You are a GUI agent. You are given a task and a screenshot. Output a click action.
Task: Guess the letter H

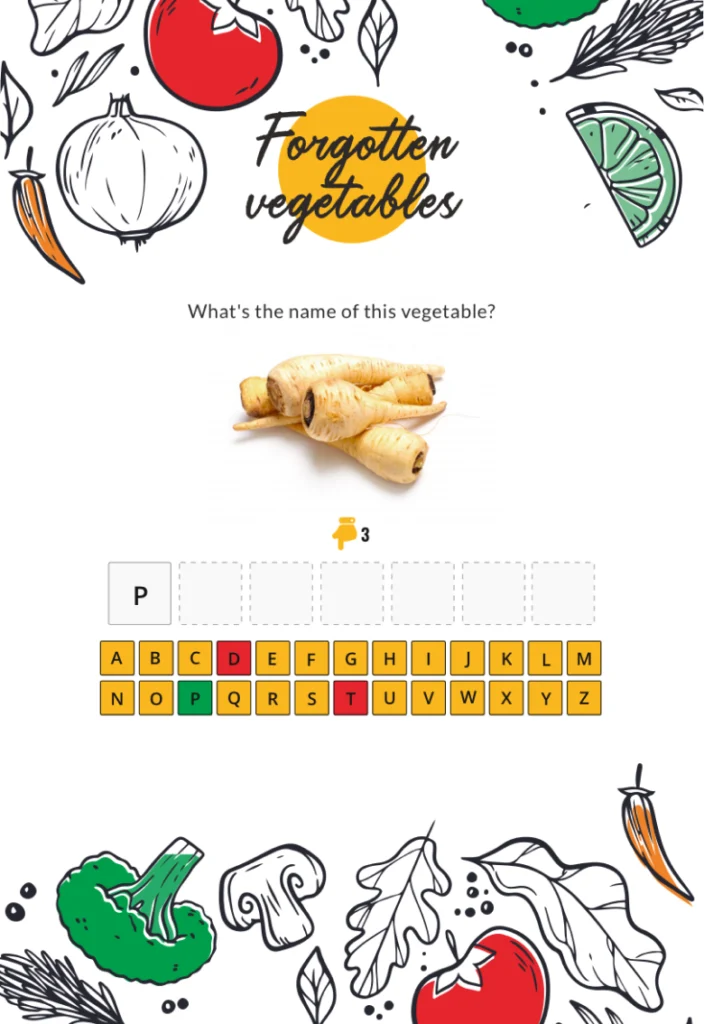pos(390,659)
